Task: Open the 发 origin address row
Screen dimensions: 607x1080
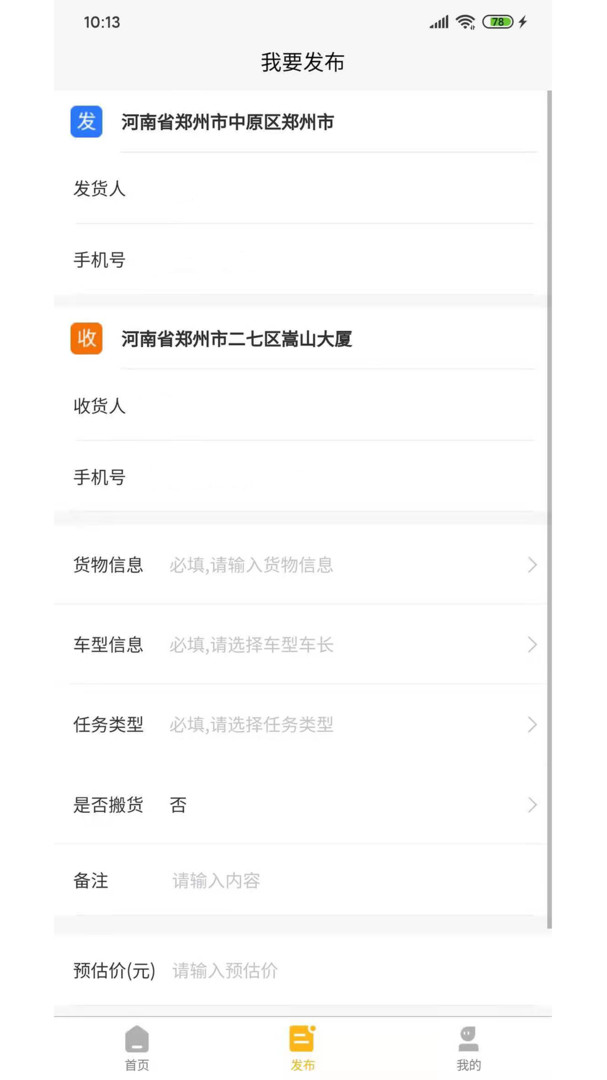Action: point(302,122)
